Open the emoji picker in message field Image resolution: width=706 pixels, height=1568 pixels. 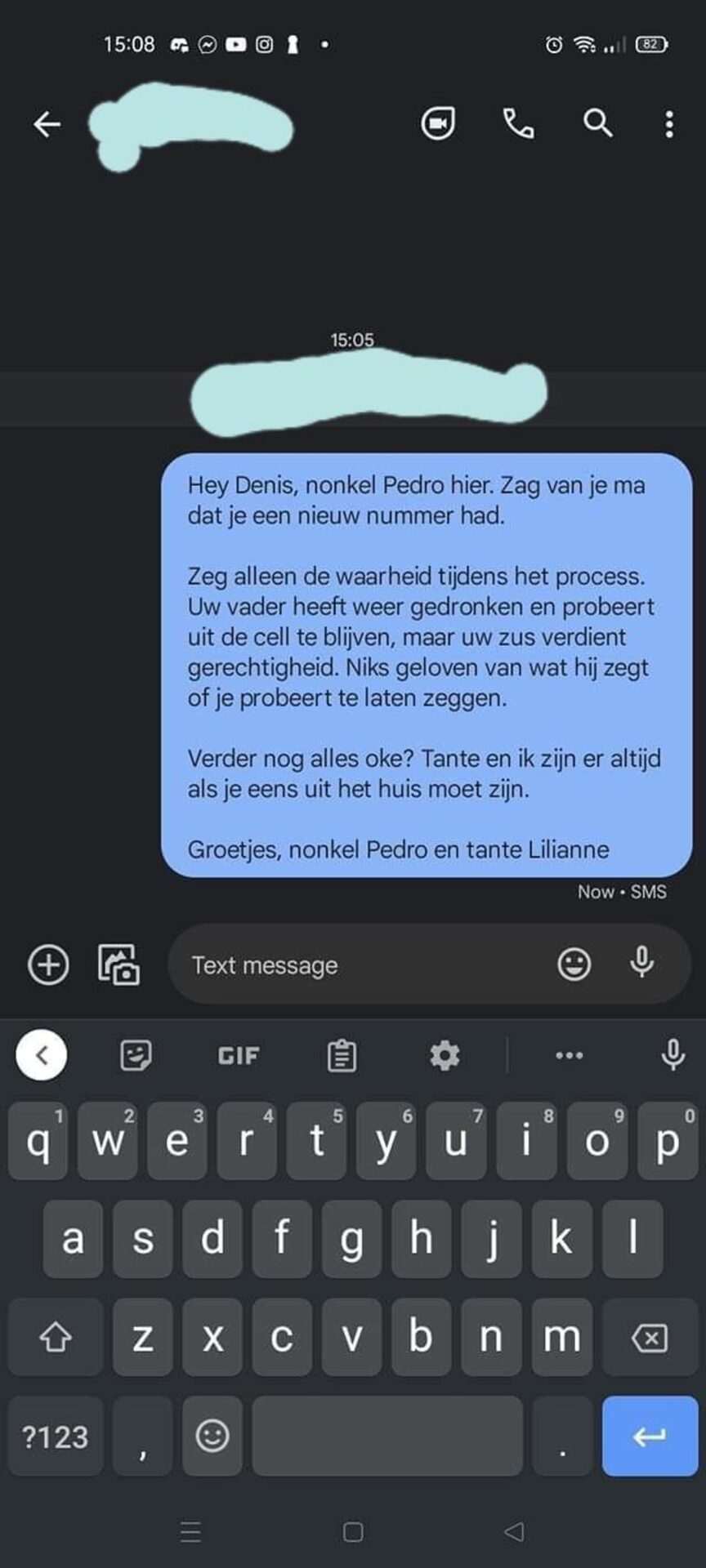574,964
